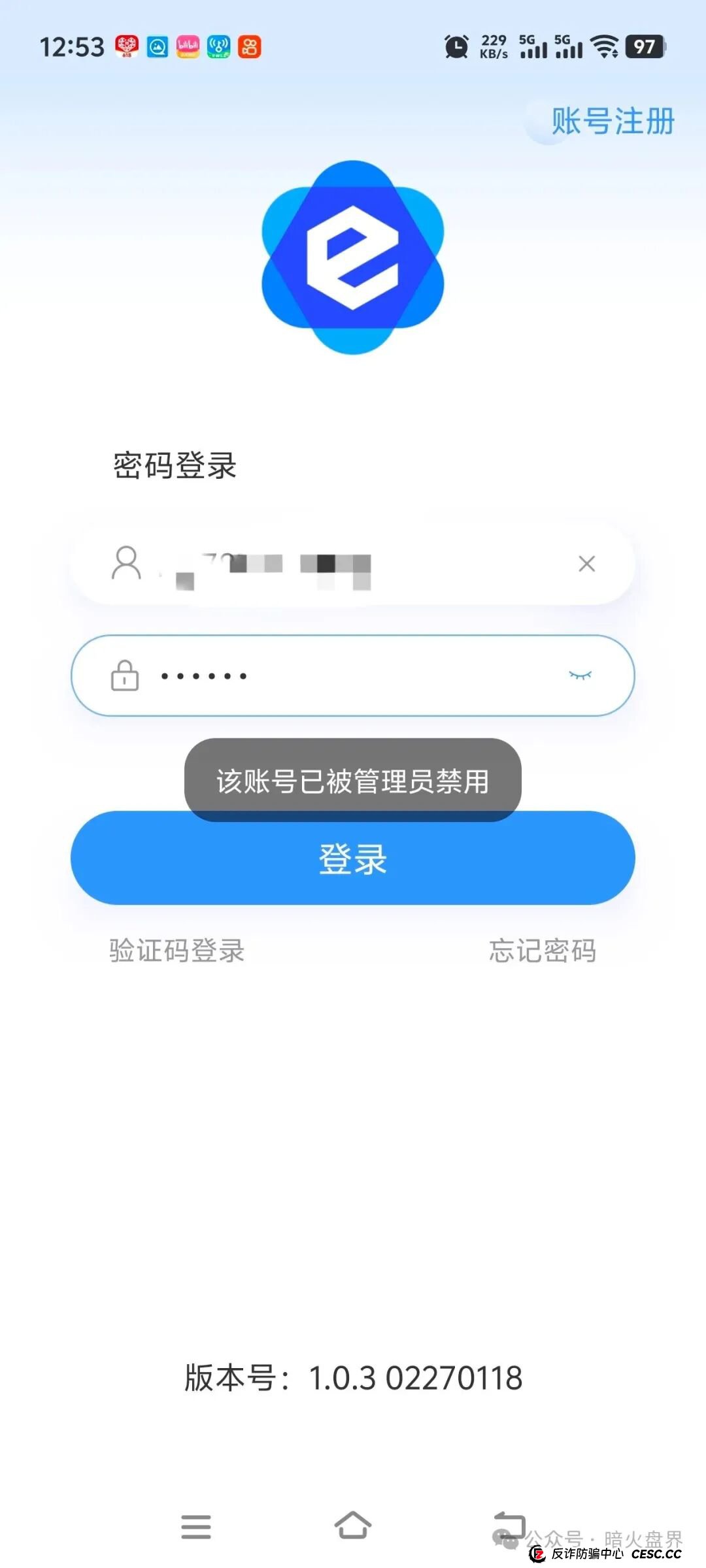Image resolution: width=706 pixels, height=1568 pixels.
Task: Open 忘记密码 forgot password
Action: pos(543,951)
